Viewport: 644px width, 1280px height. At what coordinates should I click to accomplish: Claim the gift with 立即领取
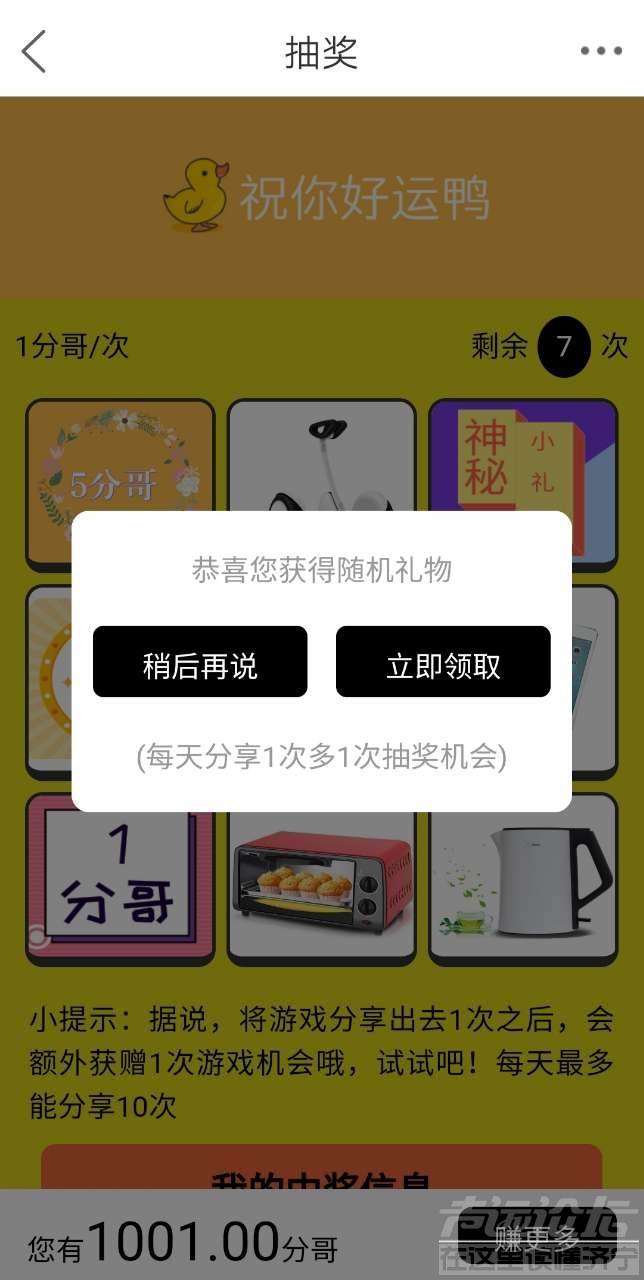point(443,662)
